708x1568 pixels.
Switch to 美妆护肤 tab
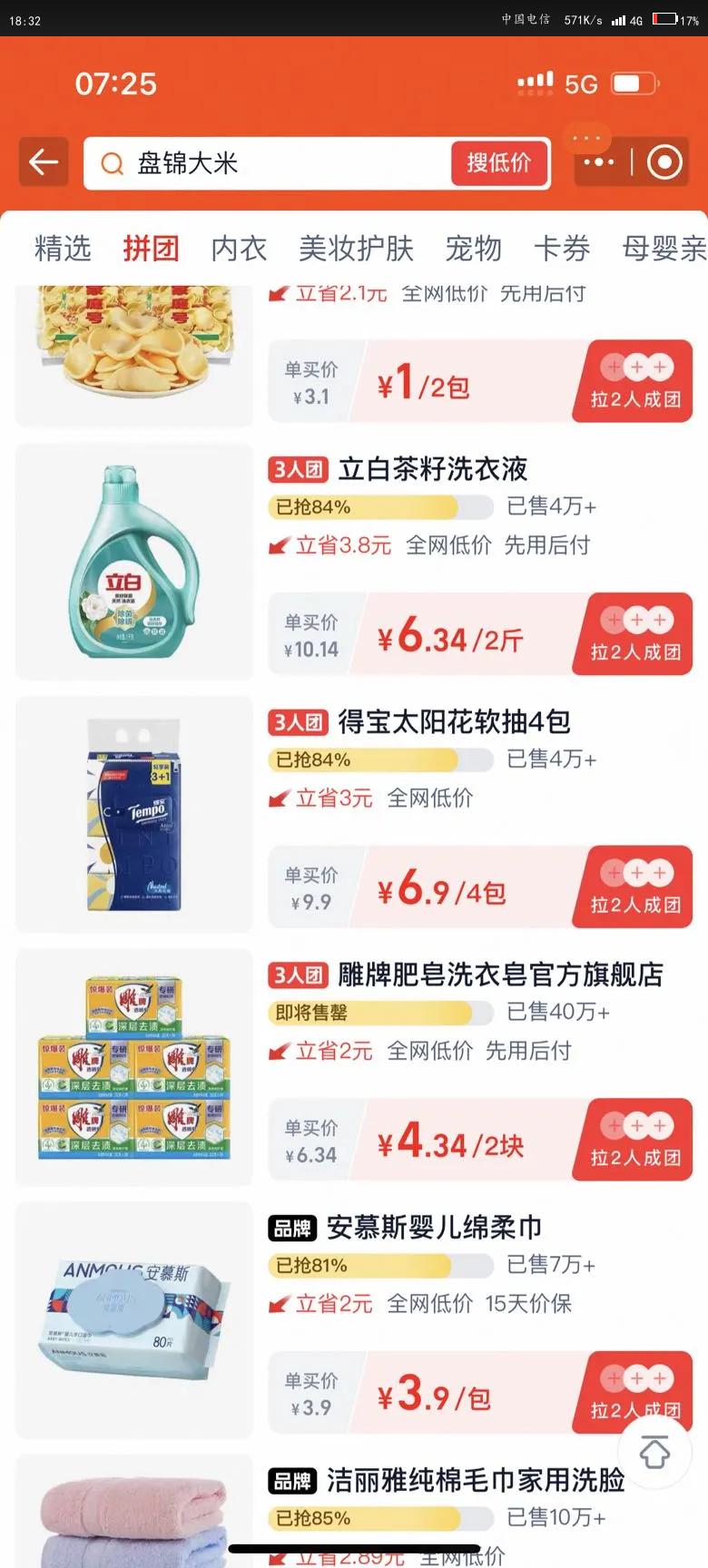356,248
